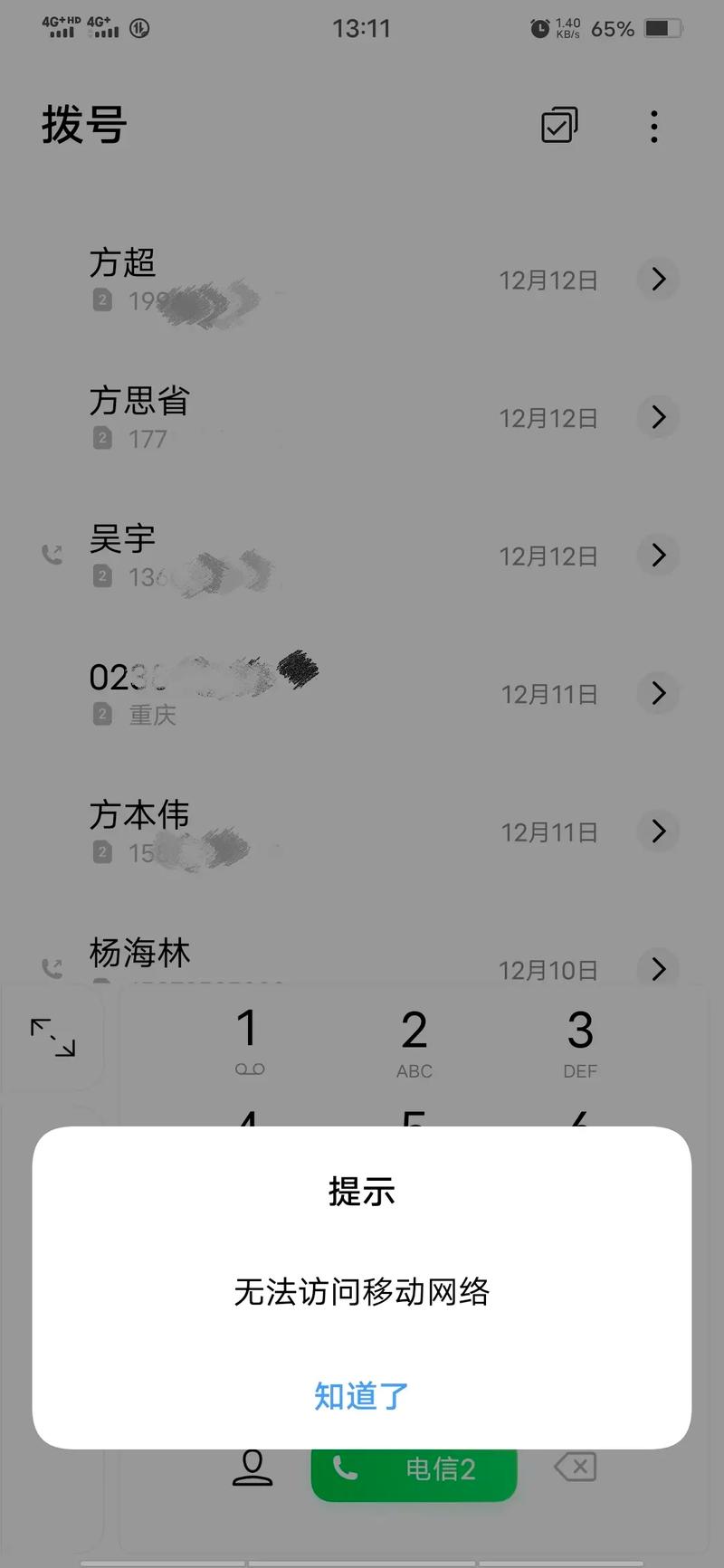Open the three-dot overflow menu
Viewport: 724px width, 1568px height.
tap(653, 126)
